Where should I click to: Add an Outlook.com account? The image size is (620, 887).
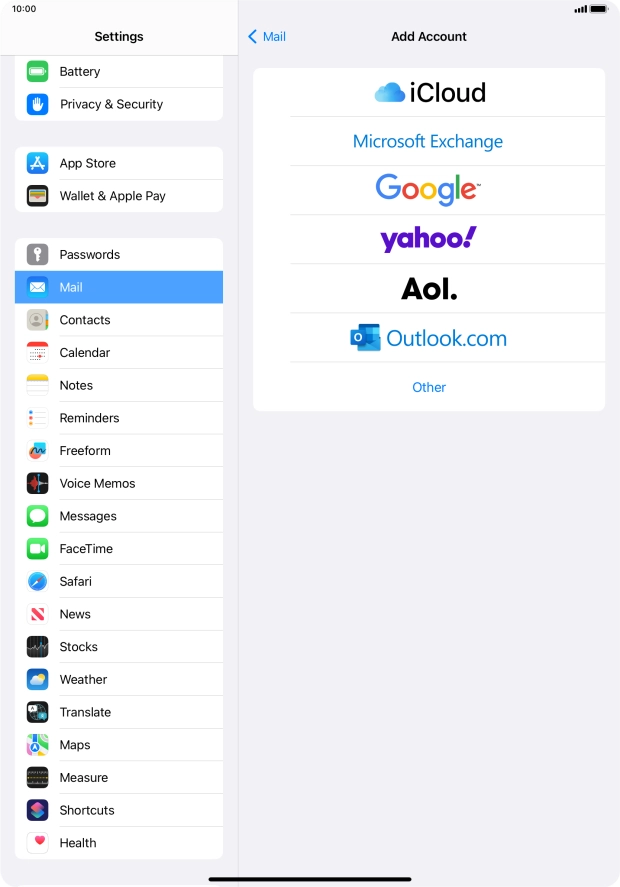coord(429,338)
